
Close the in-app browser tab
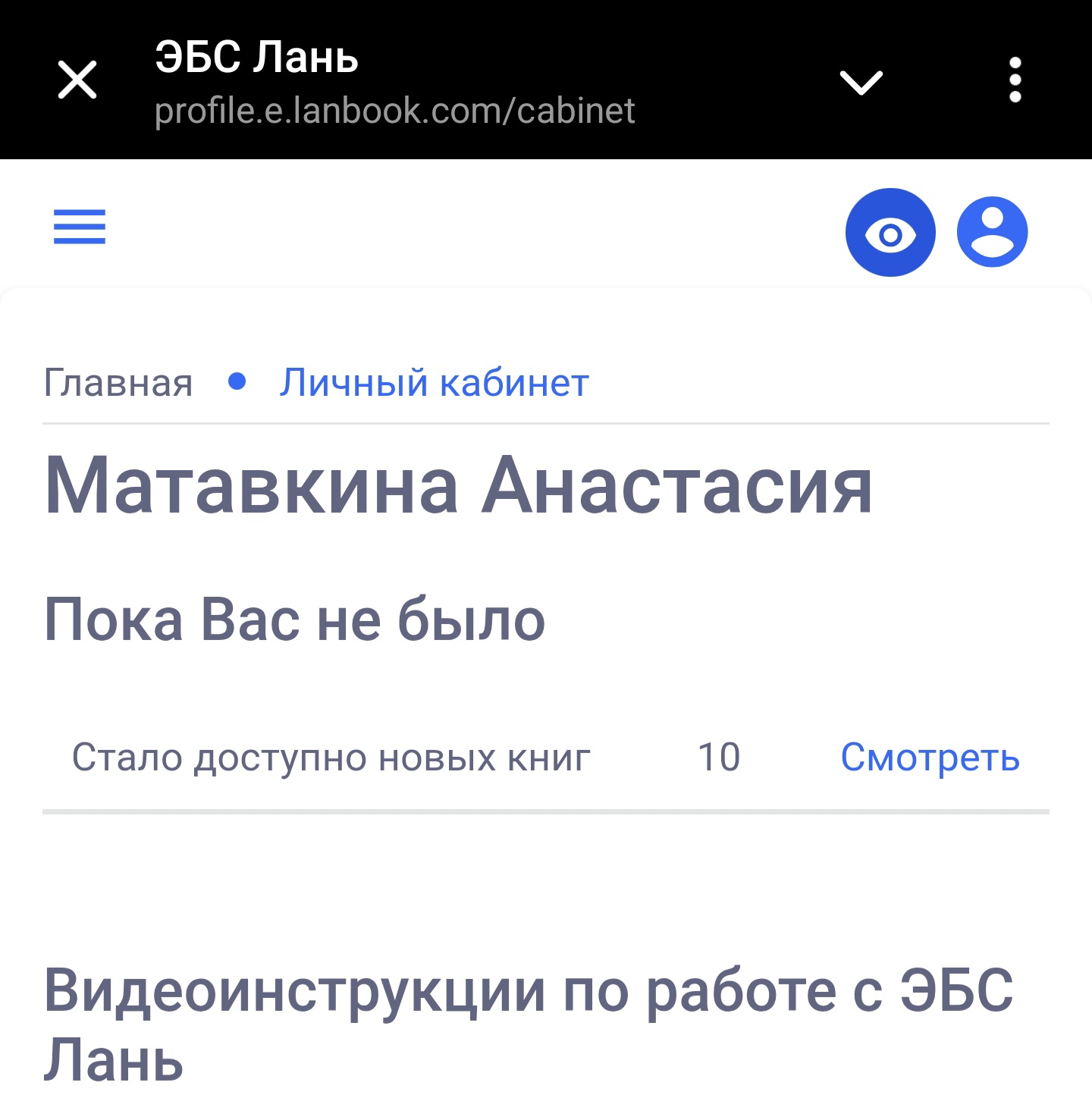77,80
